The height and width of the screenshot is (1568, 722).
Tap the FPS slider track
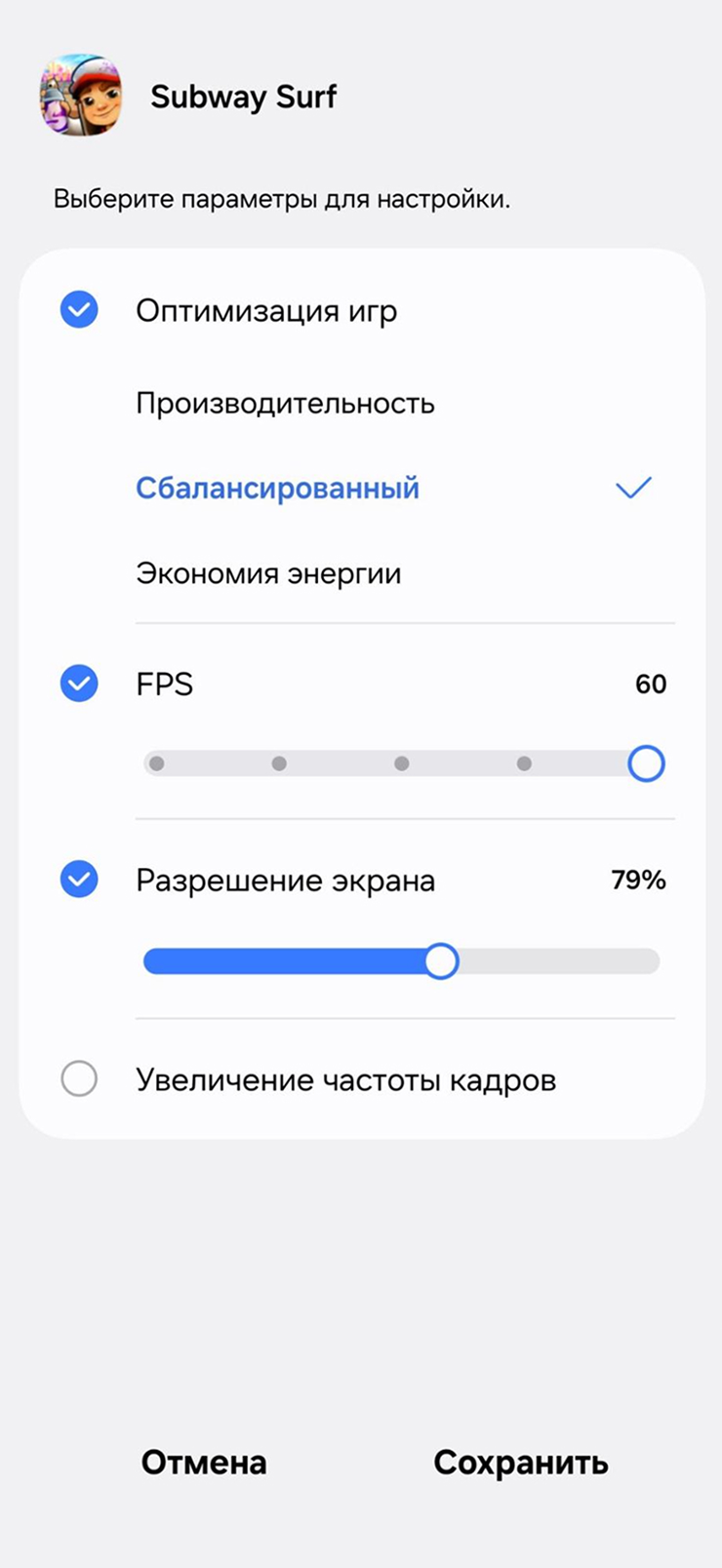pos(402,764)
